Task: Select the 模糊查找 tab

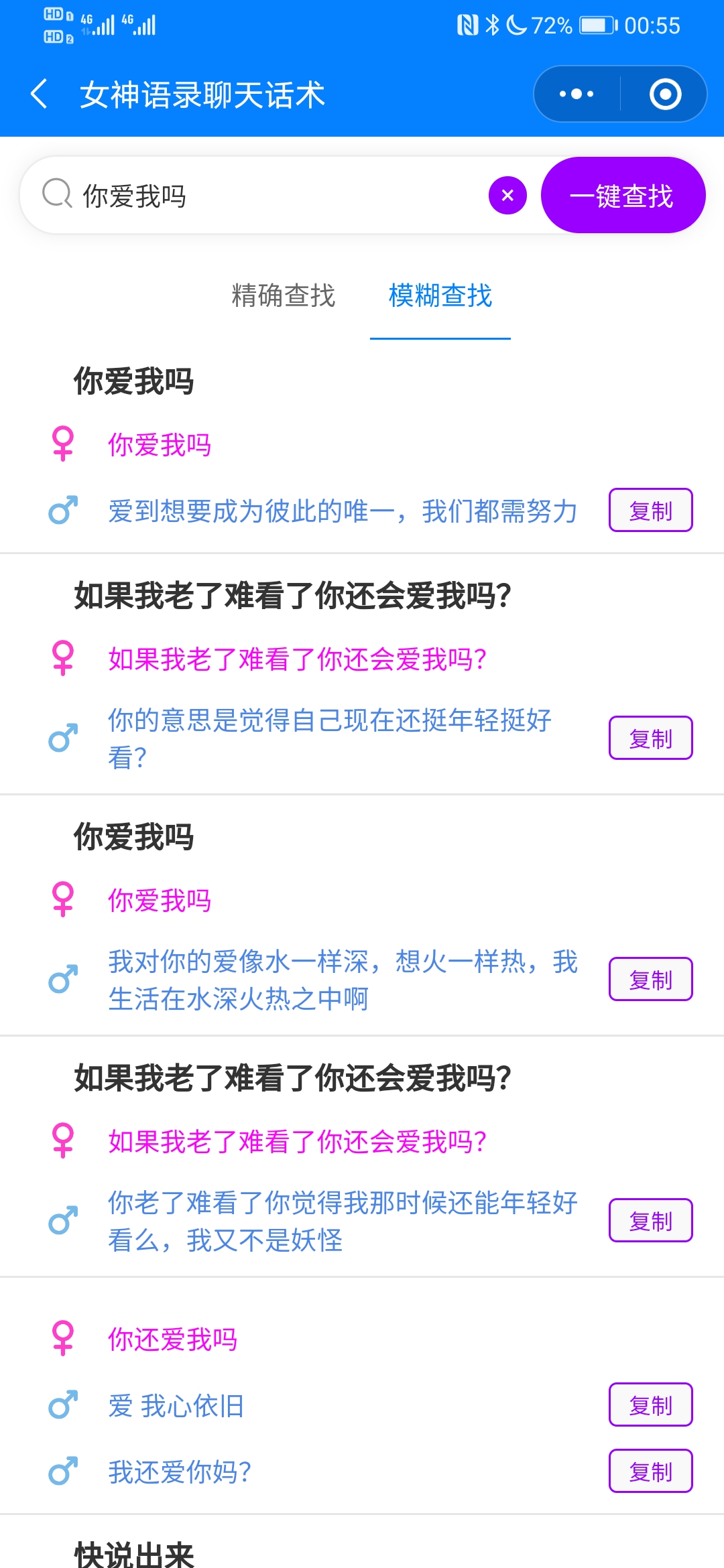Action: point(440,296)
